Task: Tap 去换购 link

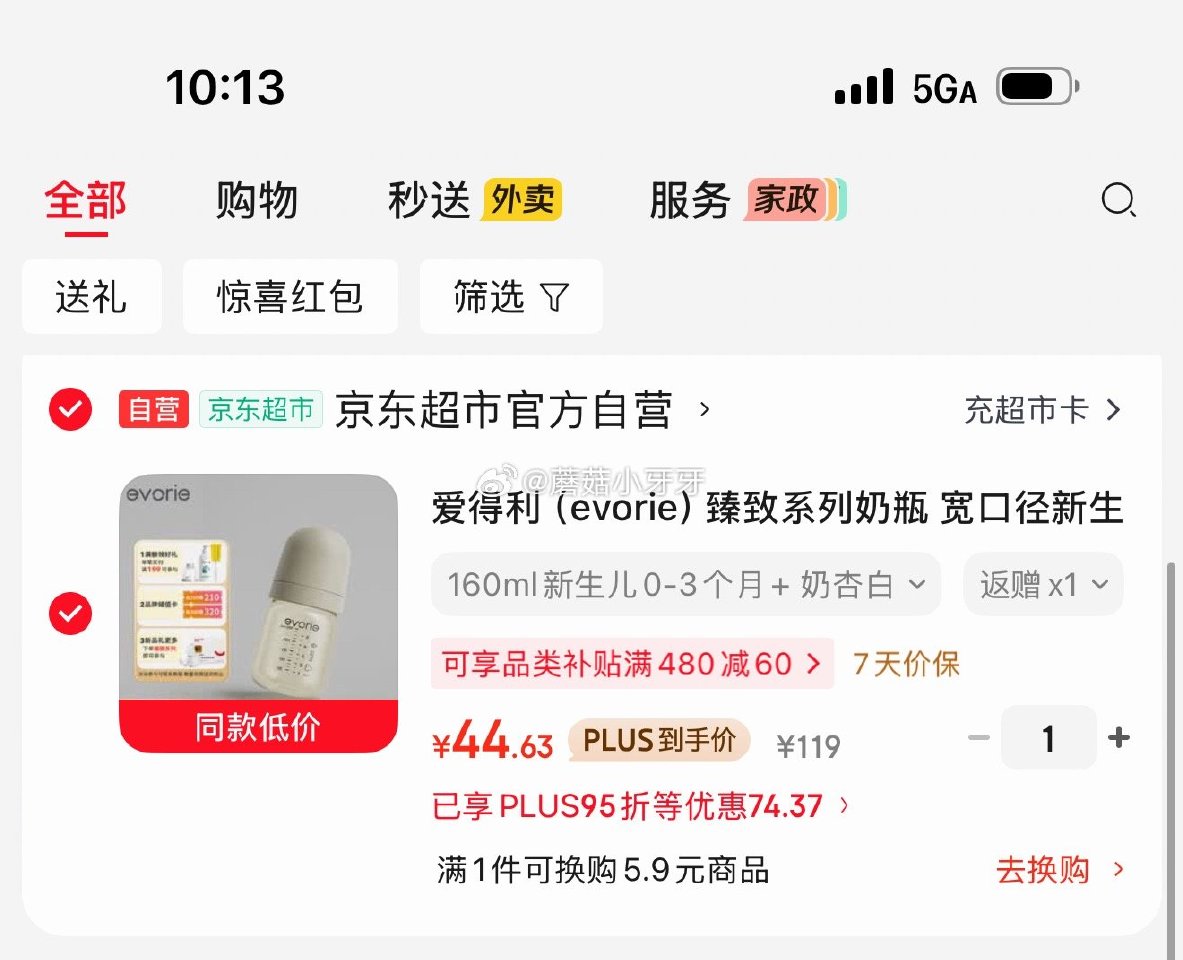Action: [1060, 870]
